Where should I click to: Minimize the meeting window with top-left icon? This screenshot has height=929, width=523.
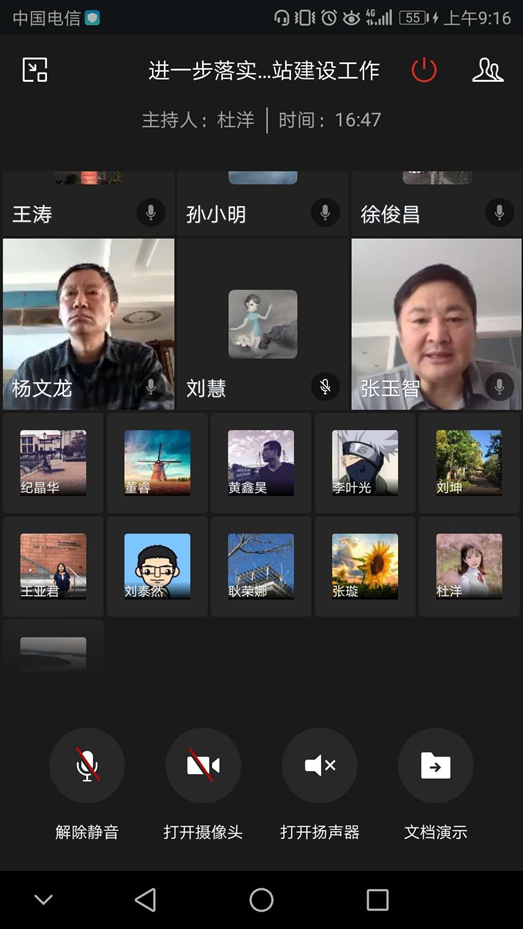35,70
